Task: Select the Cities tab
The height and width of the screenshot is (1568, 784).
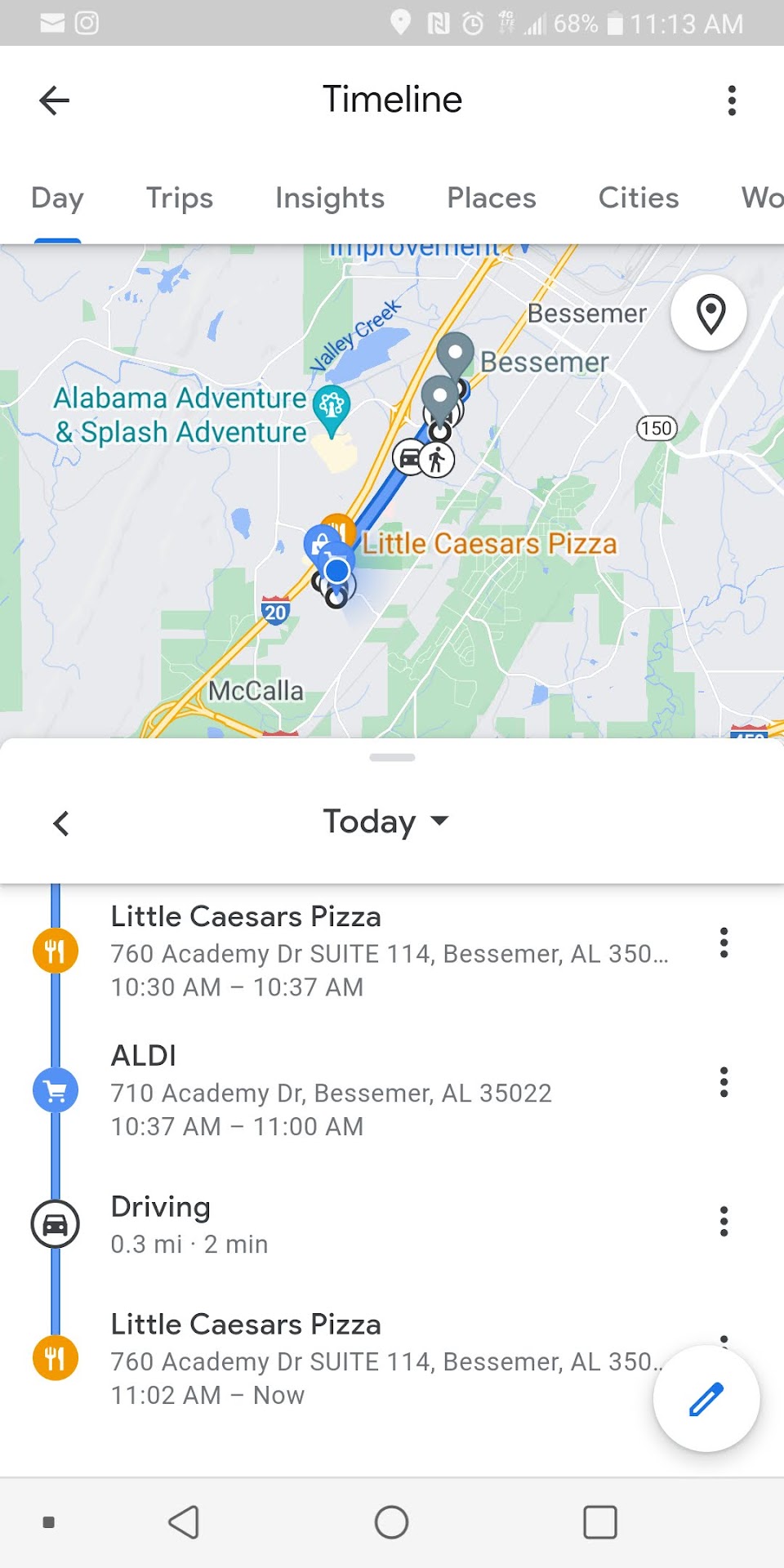Action: [639, 198]
